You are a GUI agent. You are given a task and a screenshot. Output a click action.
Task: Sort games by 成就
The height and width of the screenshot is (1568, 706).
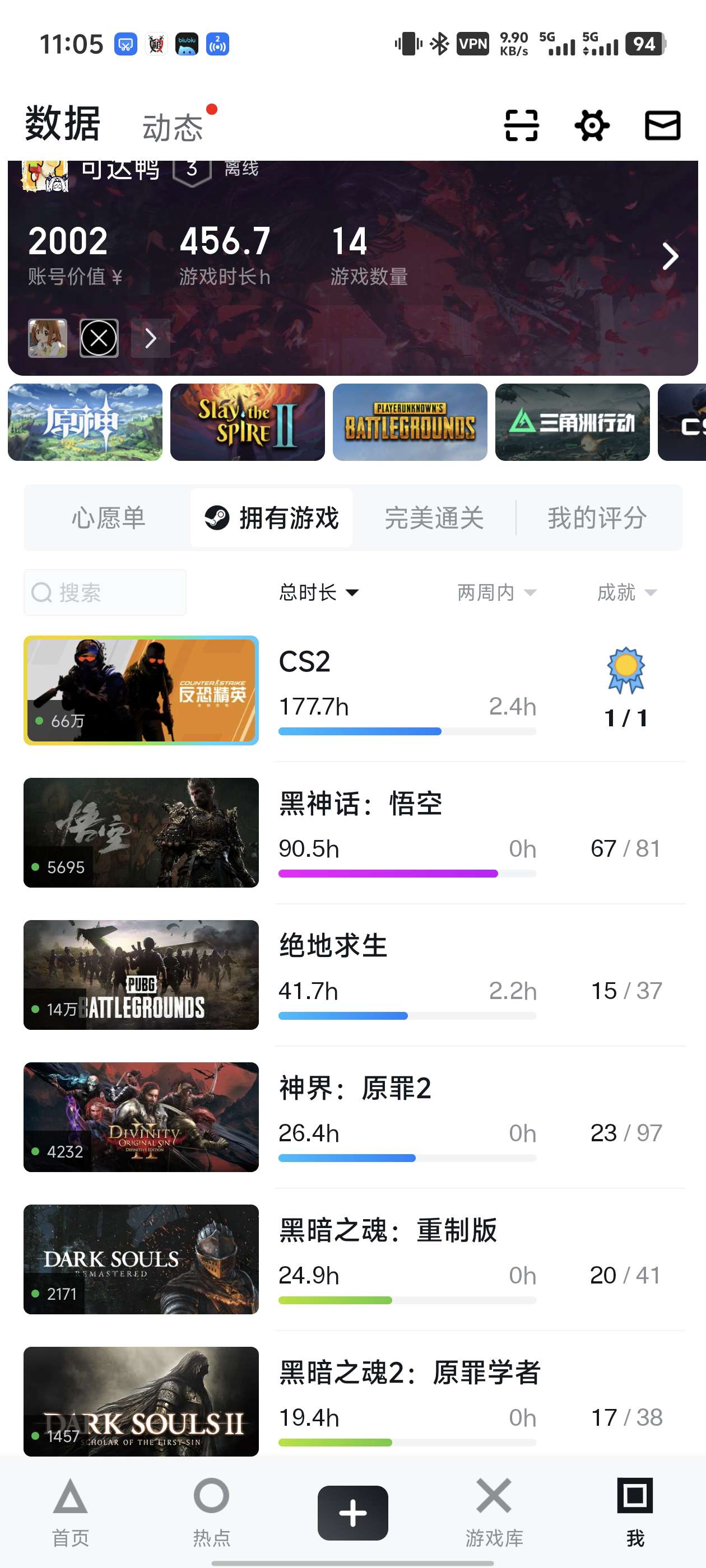click(626, 592)
